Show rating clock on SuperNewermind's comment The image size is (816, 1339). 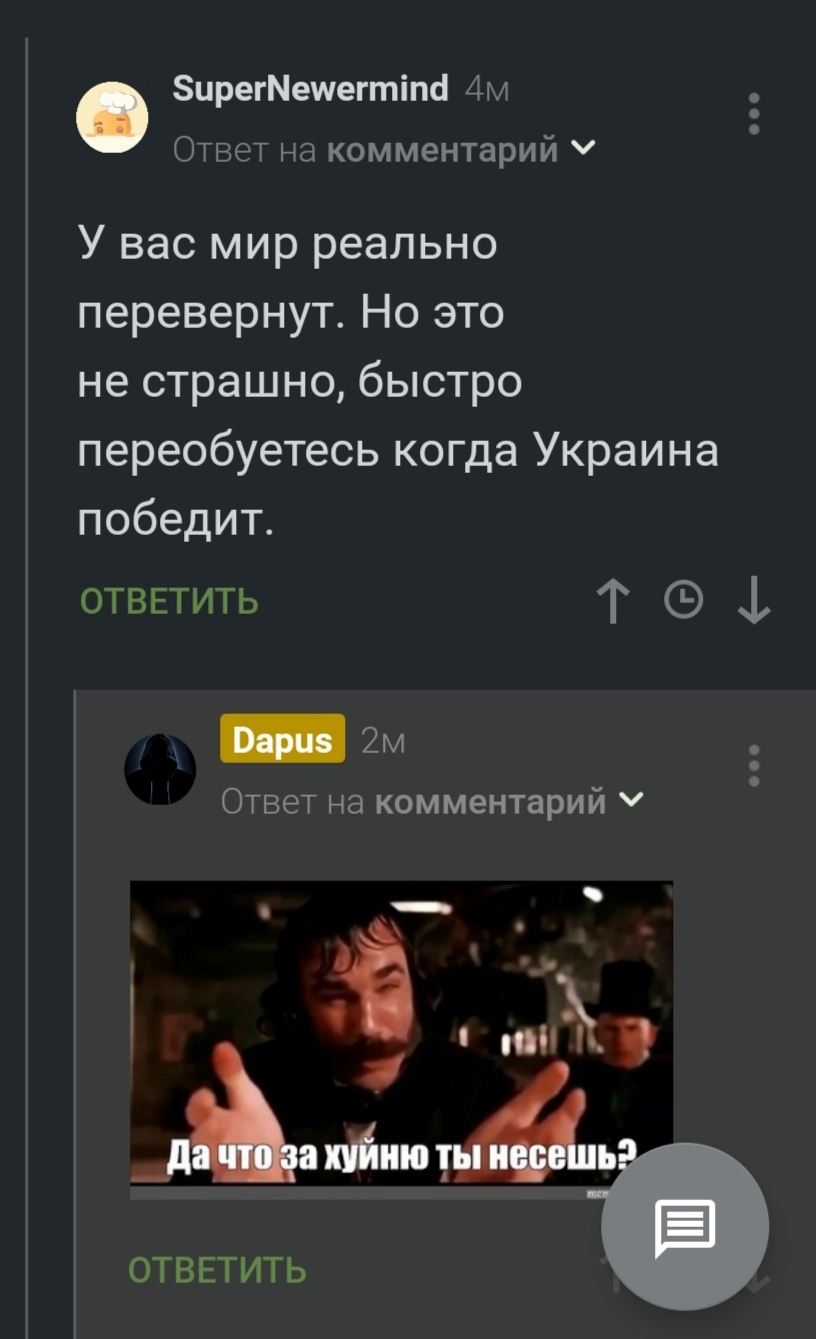coord(683,601)
